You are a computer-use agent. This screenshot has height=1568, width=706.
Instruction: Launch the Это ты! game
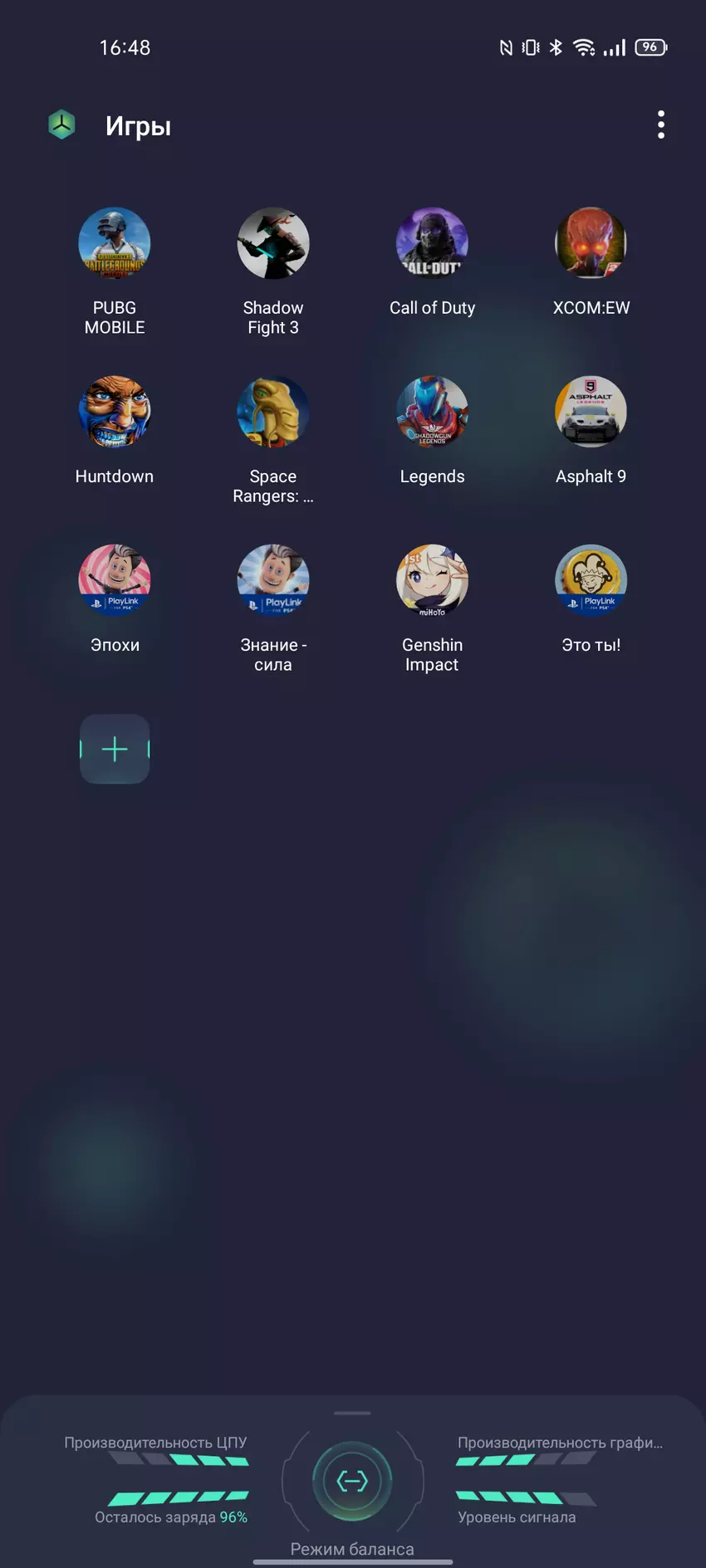click(591, 580)
